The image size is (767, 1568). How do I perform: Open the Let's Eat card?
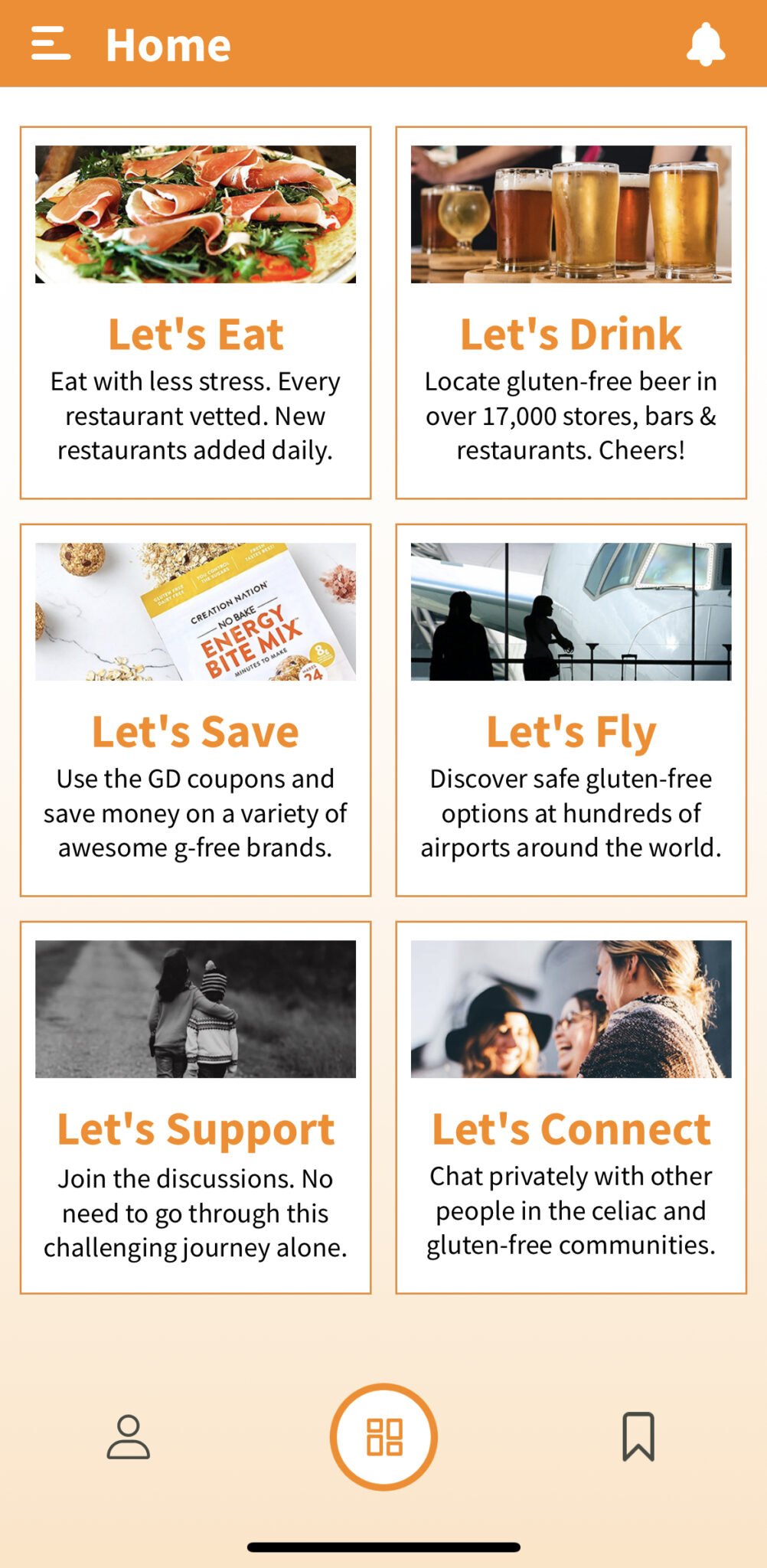pos(194,332)
